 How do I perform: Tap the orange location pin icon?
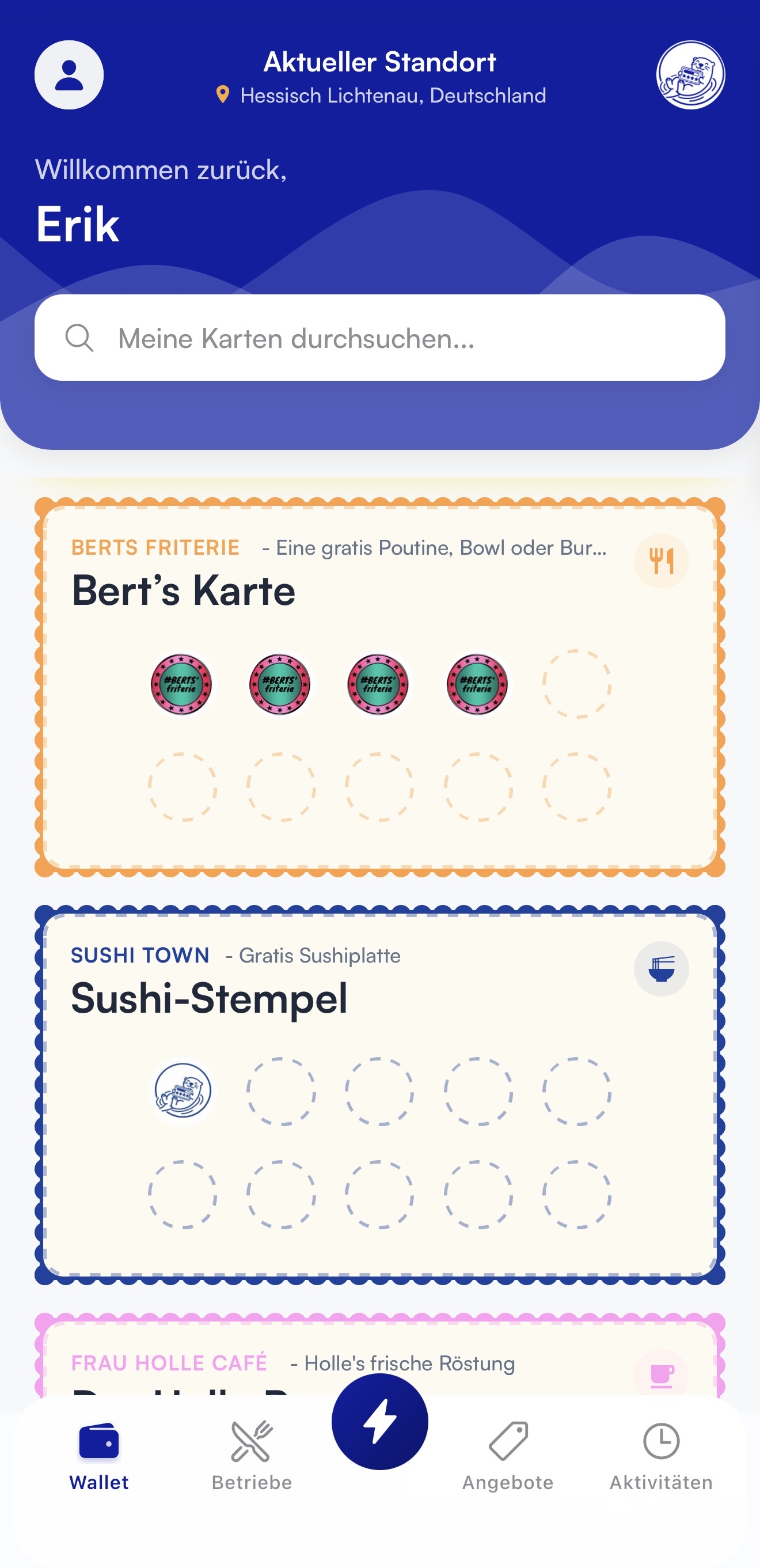click(222, 94)
